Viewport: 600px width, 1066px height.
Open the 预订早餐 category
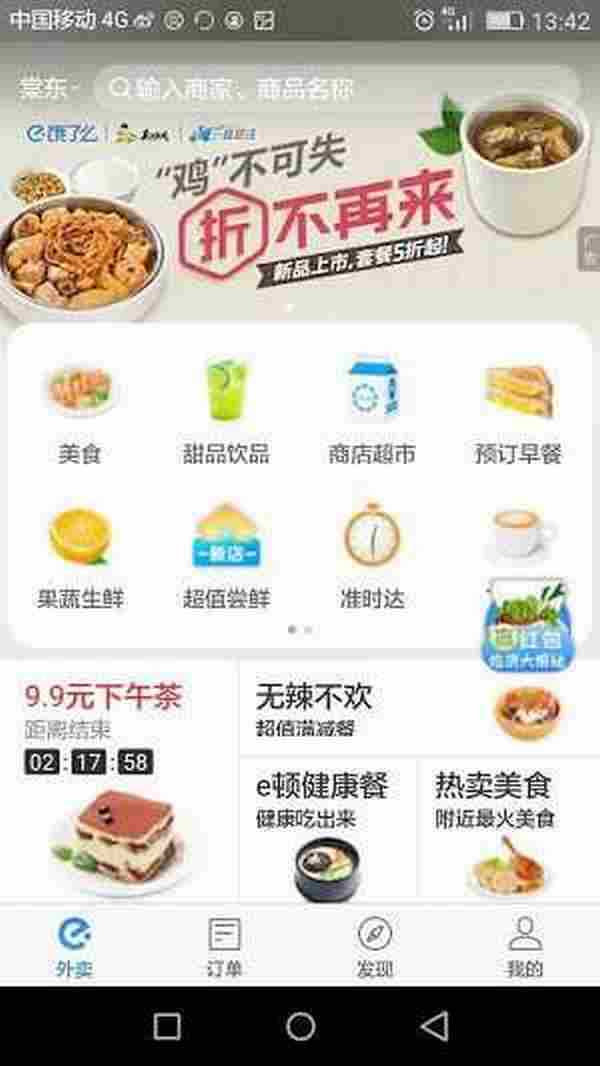518,412
